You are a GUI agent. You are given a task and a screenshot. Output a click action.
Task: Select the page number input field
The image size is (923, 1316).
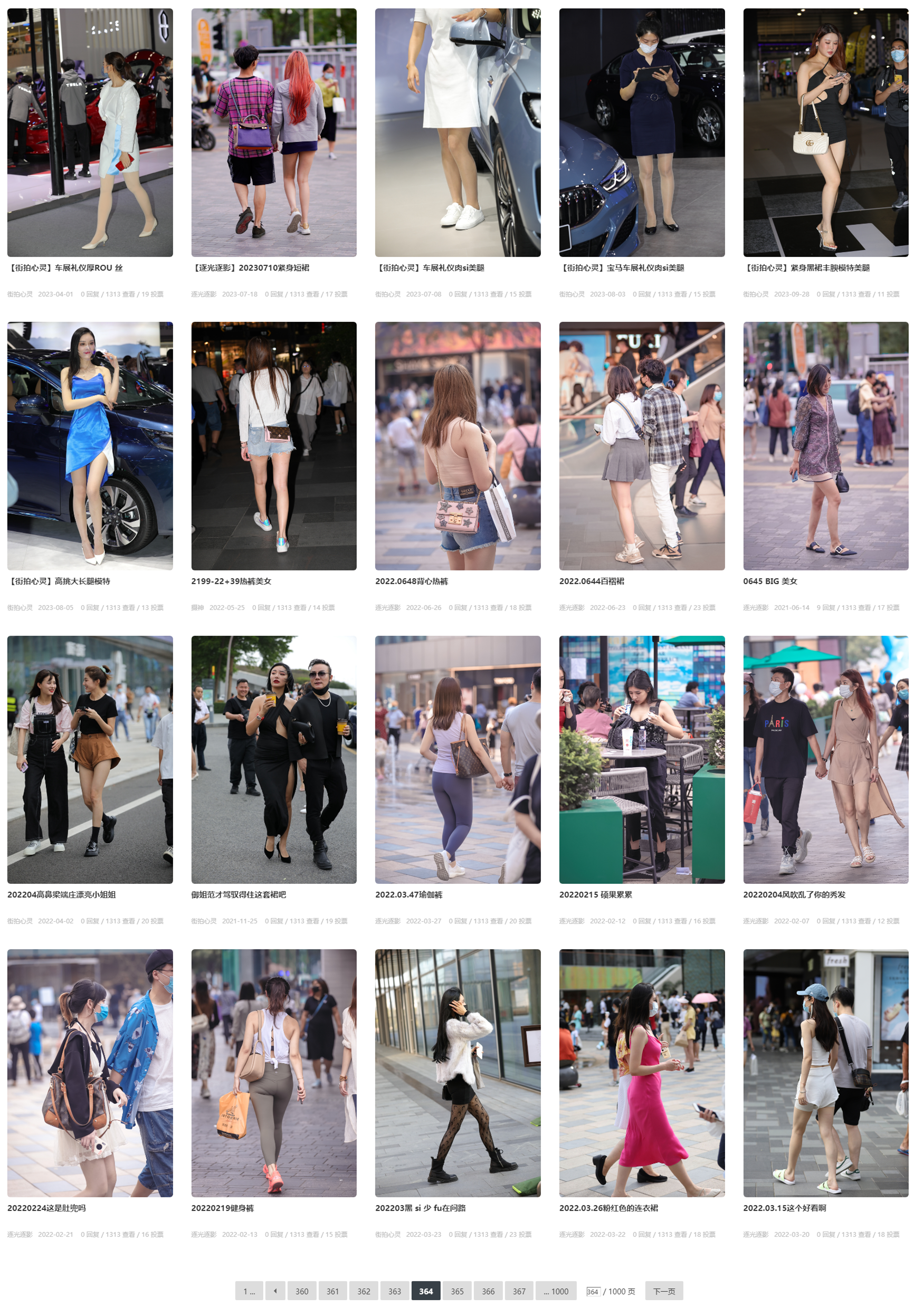pos(592,1291)
